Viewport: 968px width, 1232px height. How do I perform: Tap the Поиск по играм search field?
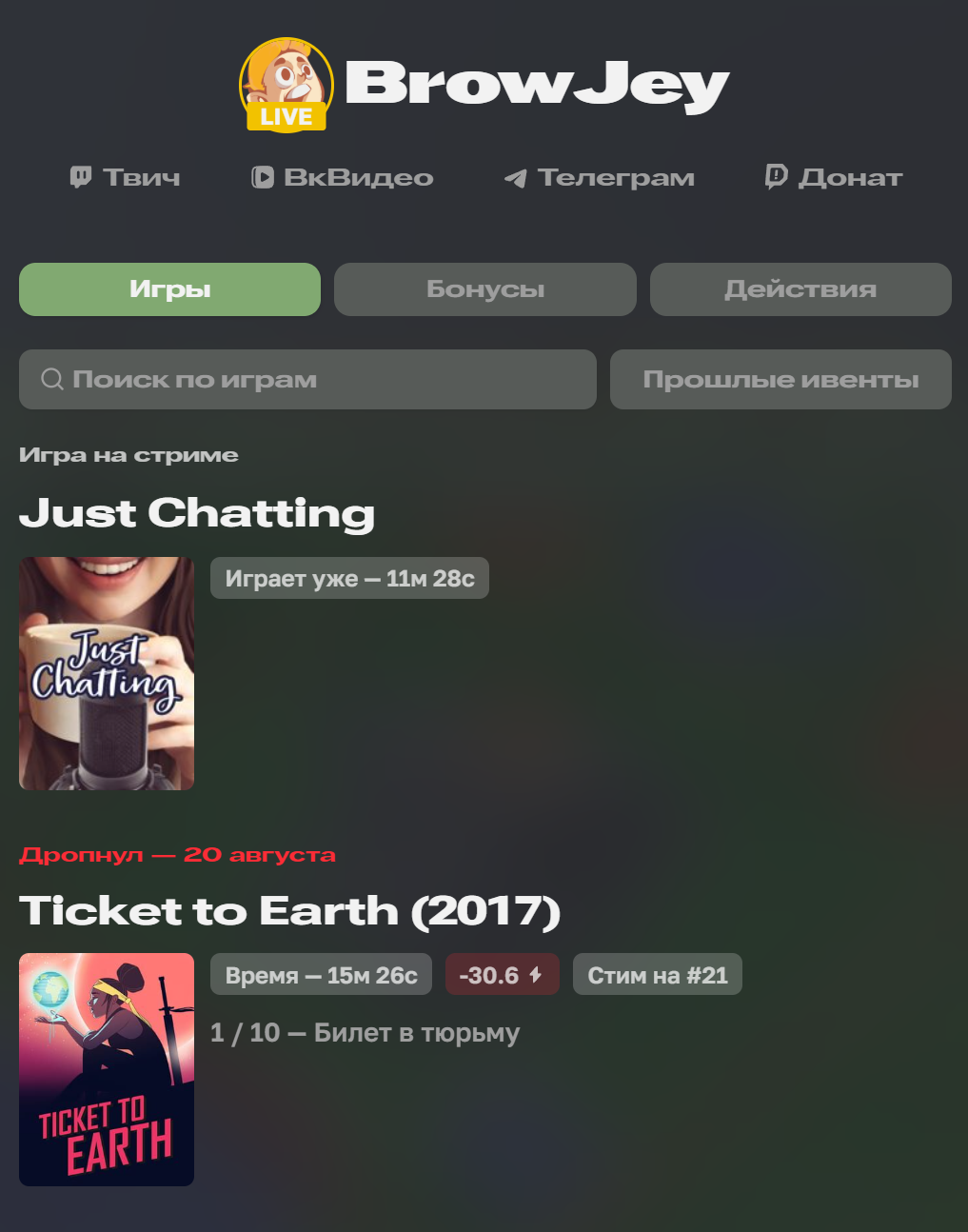tap(307, 380)
